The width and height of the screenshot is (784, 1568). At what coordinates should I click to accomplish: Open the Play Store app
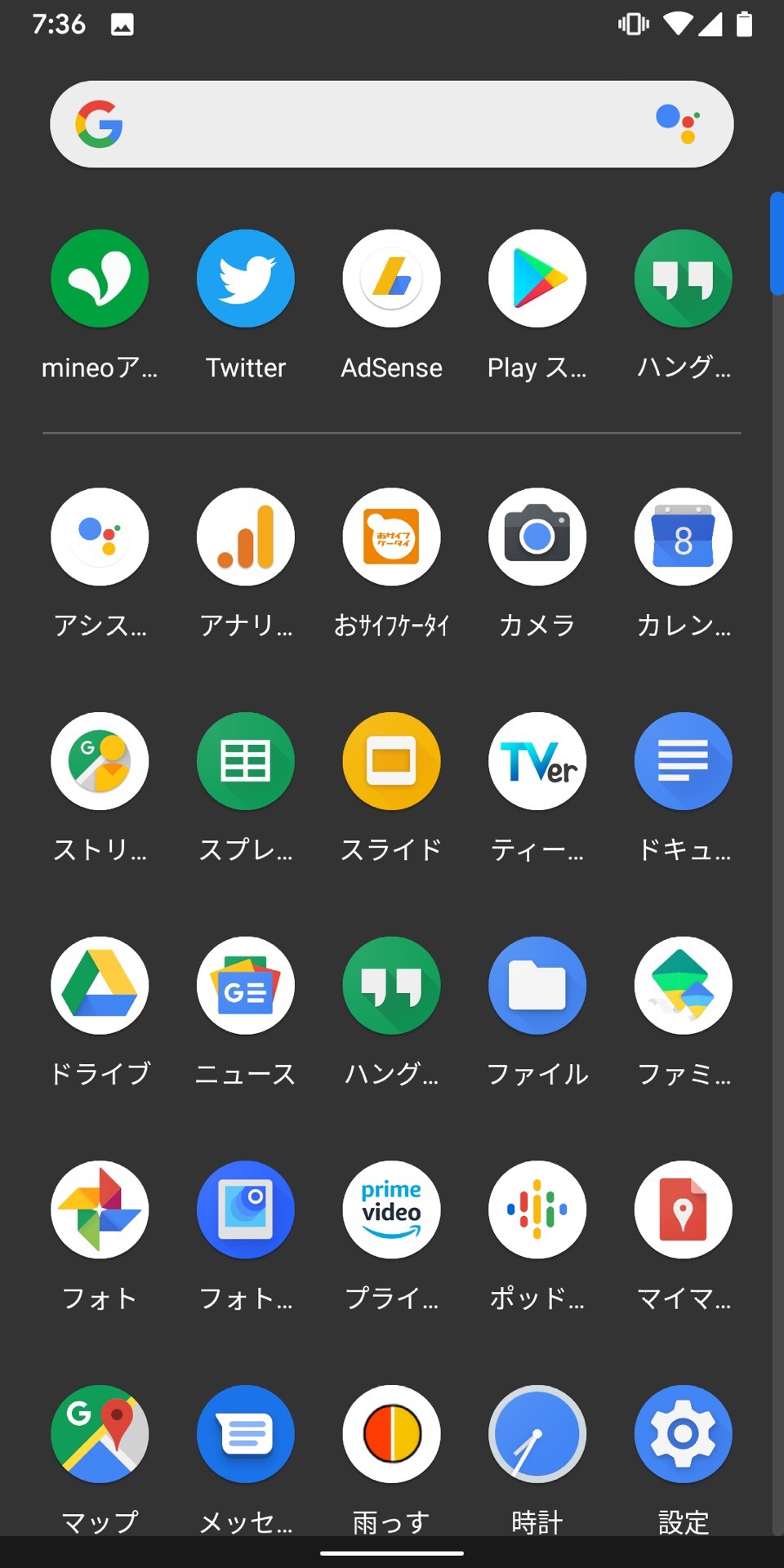tap(537, 279)
